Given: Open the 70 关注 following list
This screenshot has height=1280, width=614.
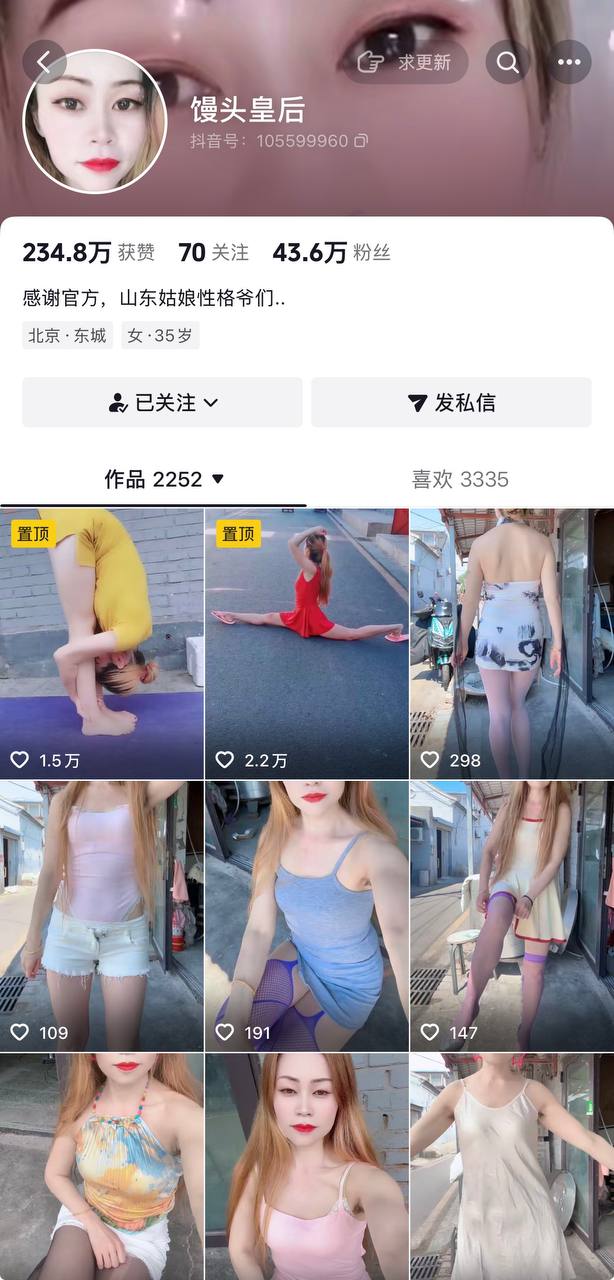Looking at the screenshot, I should 213,253.
